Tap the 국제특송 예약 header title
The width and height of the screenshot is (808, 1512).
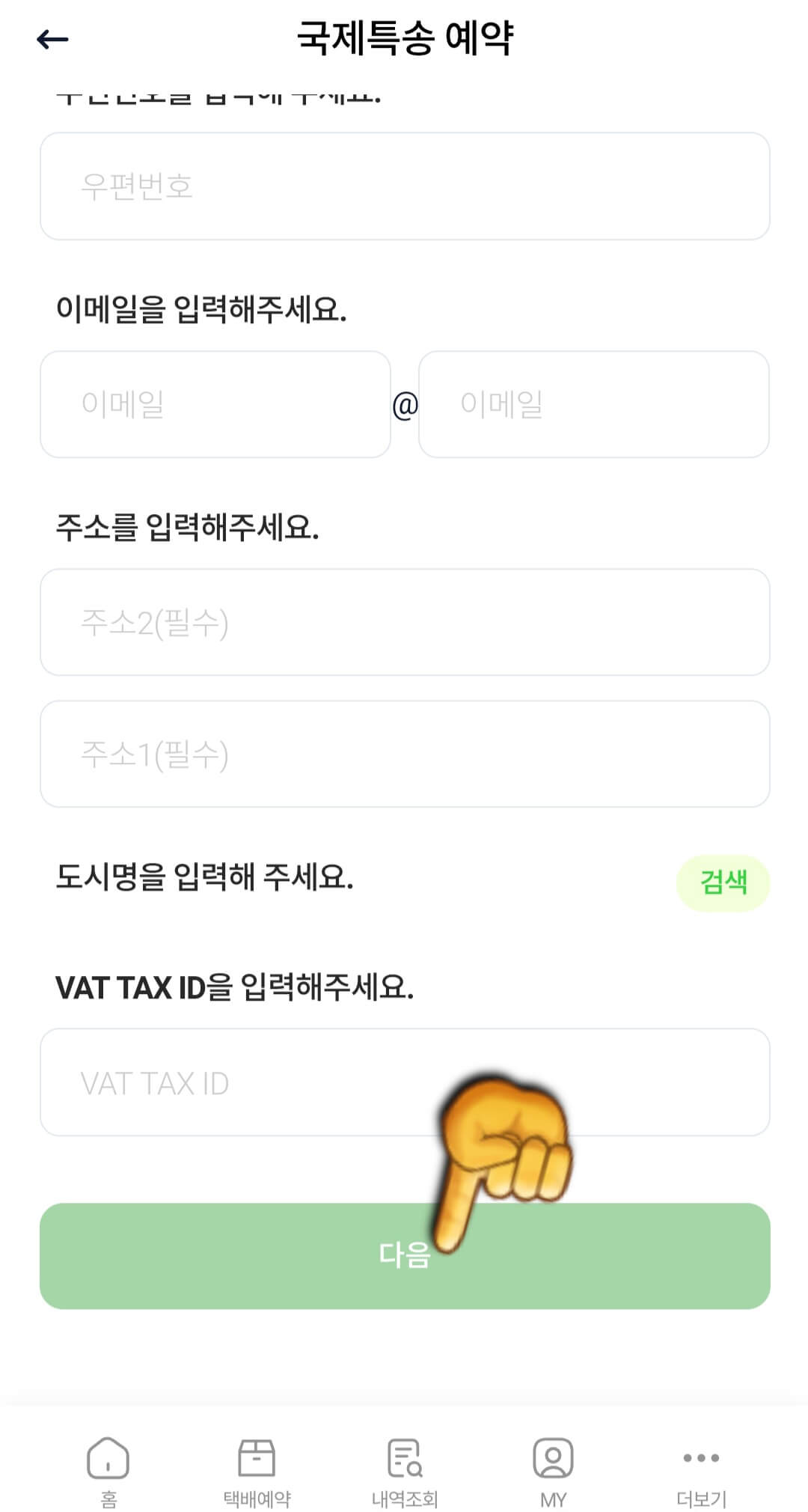tap(404, 37)
